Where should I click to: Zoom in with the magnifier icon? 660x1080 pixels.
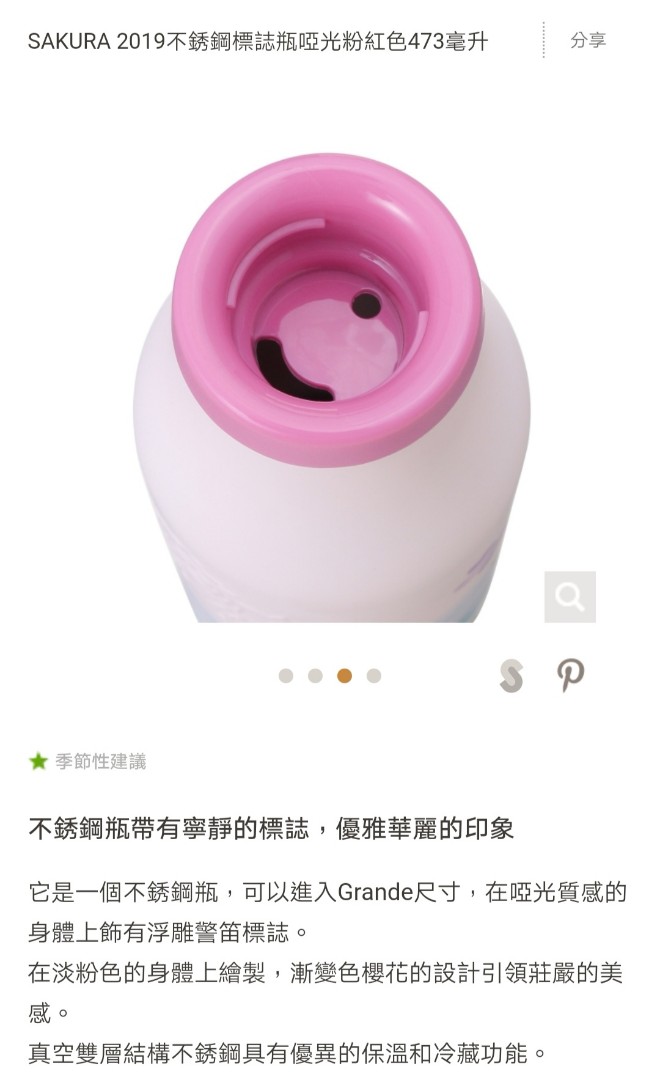point(570,597)
